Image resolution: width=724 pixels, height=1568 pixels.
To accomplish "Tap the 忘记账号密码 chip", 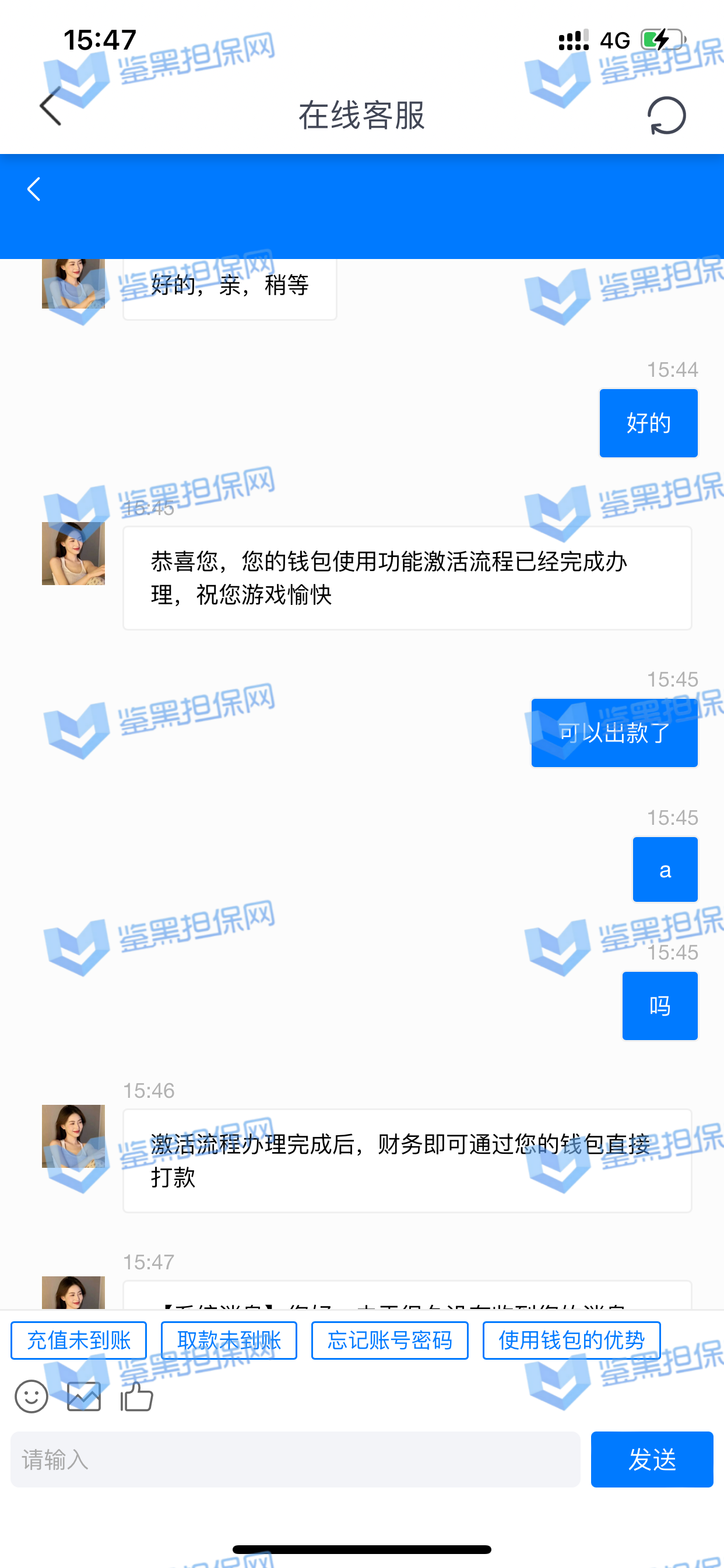I will 389,1340.
